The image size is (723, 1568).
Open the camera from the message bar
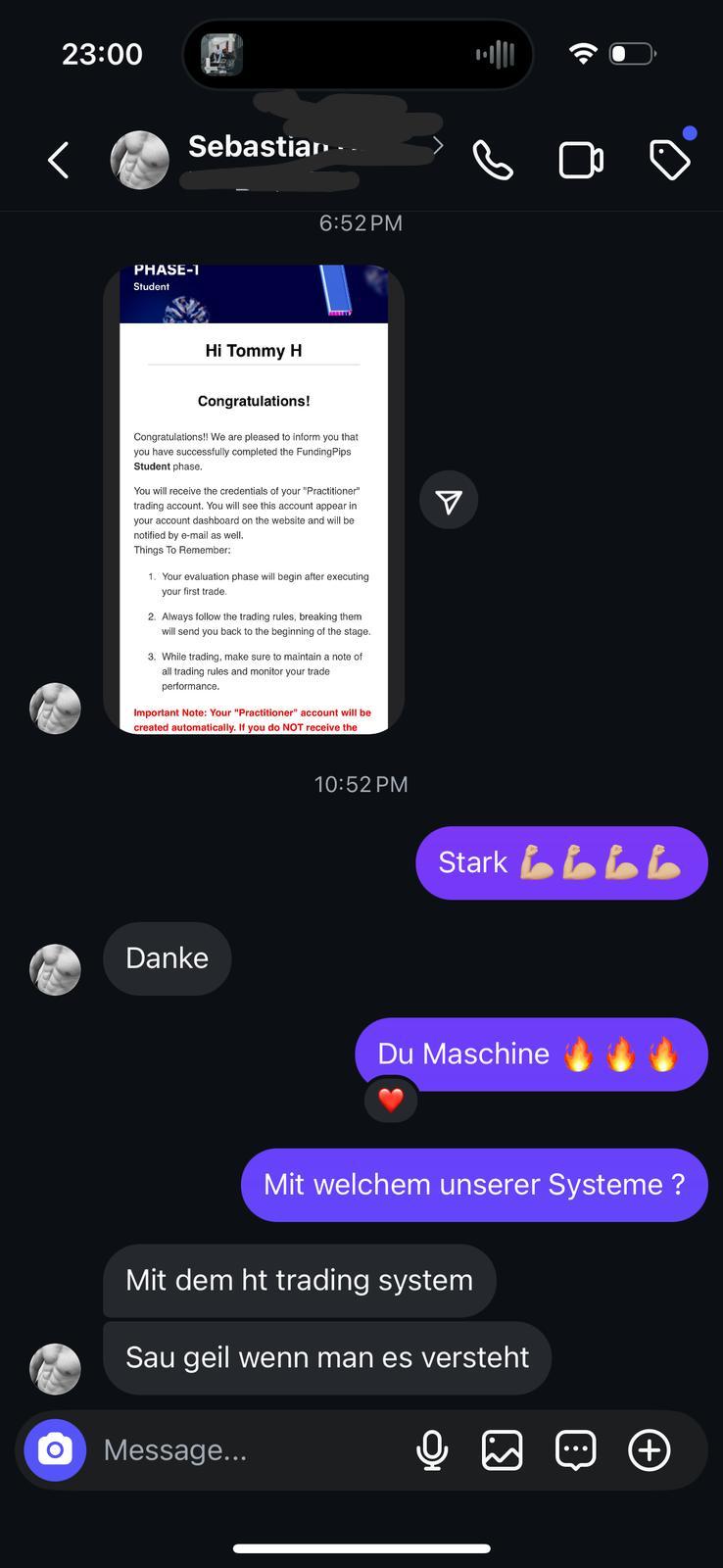coord(55,1449)
